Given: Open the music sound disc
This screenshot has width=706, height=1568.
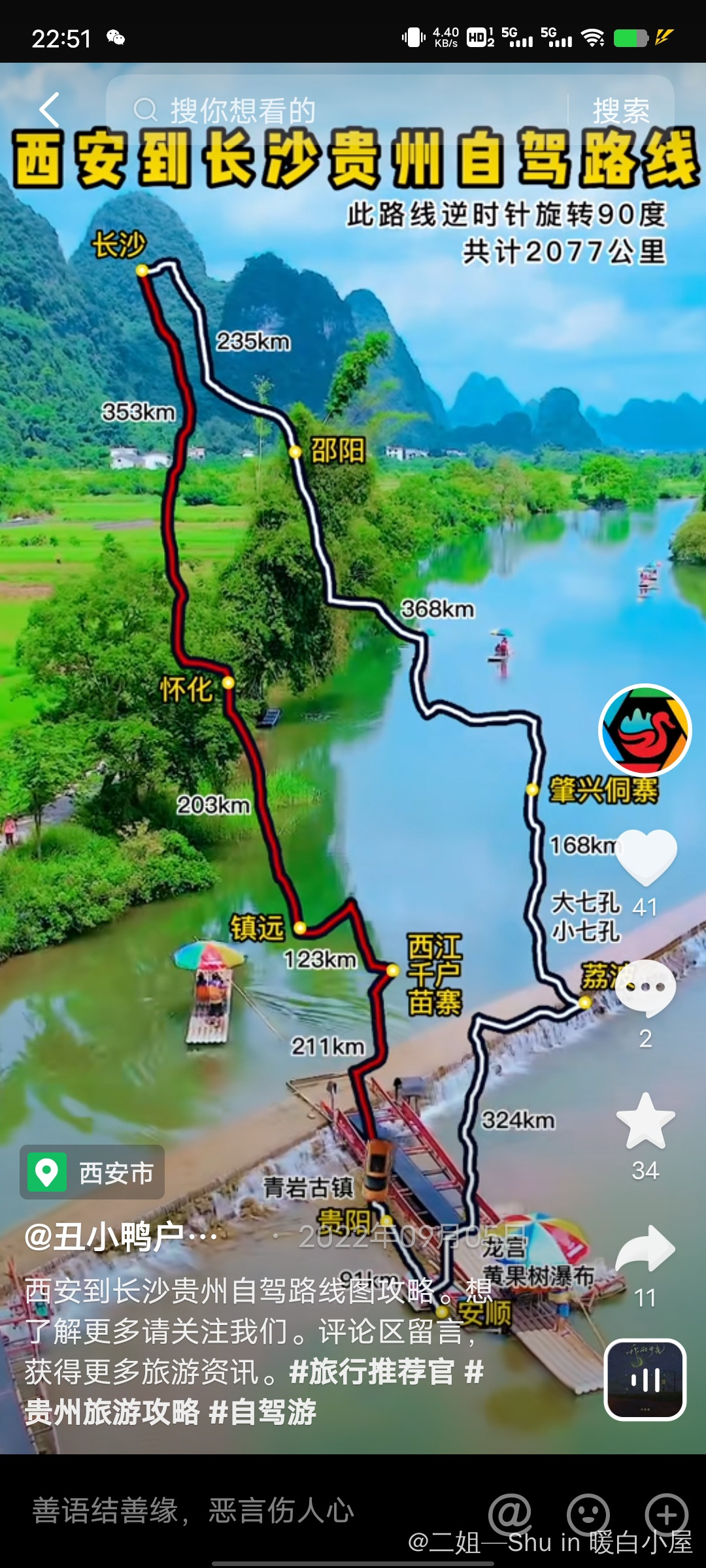Looking at the screenshot, I should (645, 1380).
